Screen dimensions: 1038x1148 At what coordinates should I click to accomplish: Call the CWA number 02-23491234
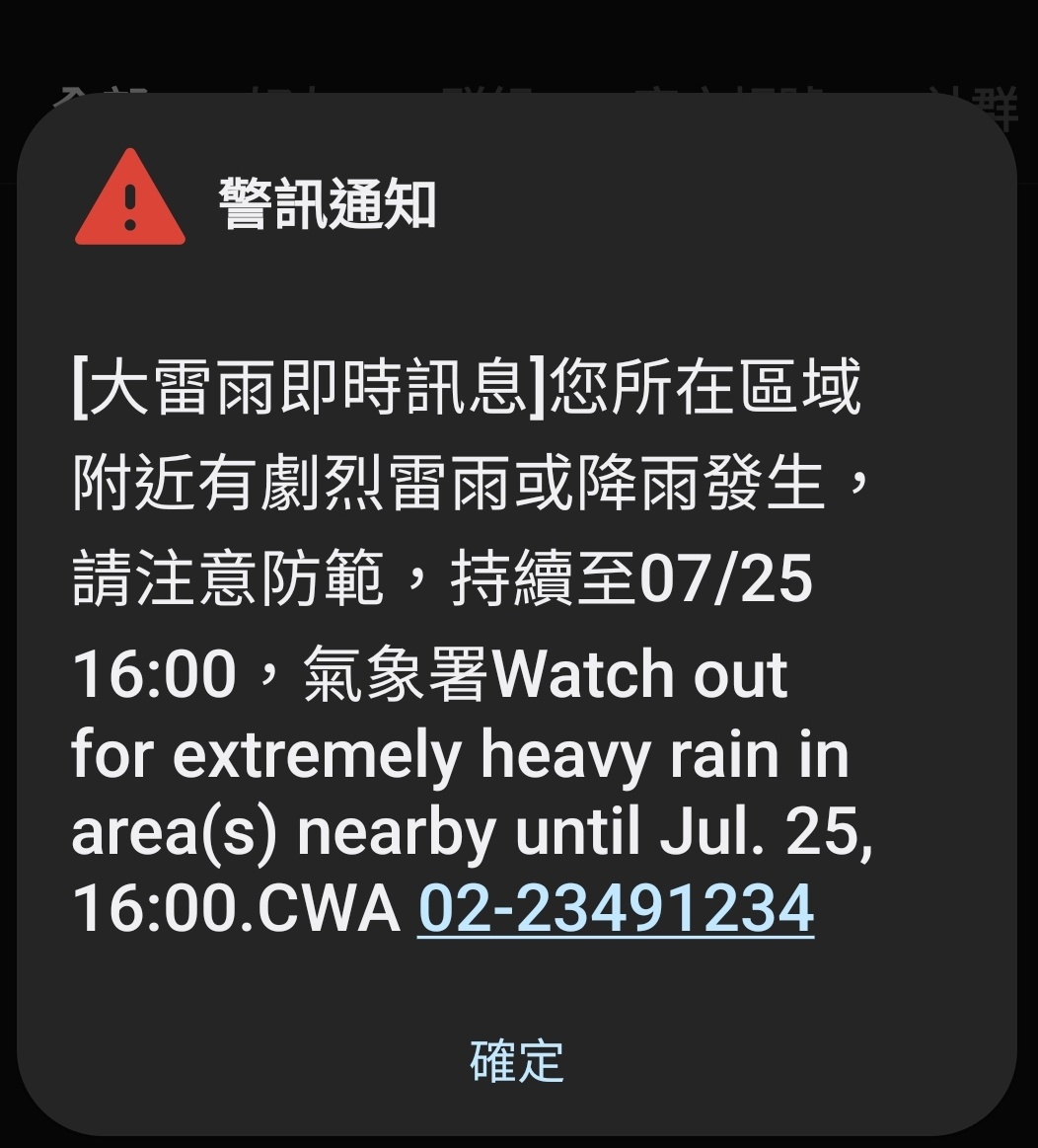click(x=616, y=908)
